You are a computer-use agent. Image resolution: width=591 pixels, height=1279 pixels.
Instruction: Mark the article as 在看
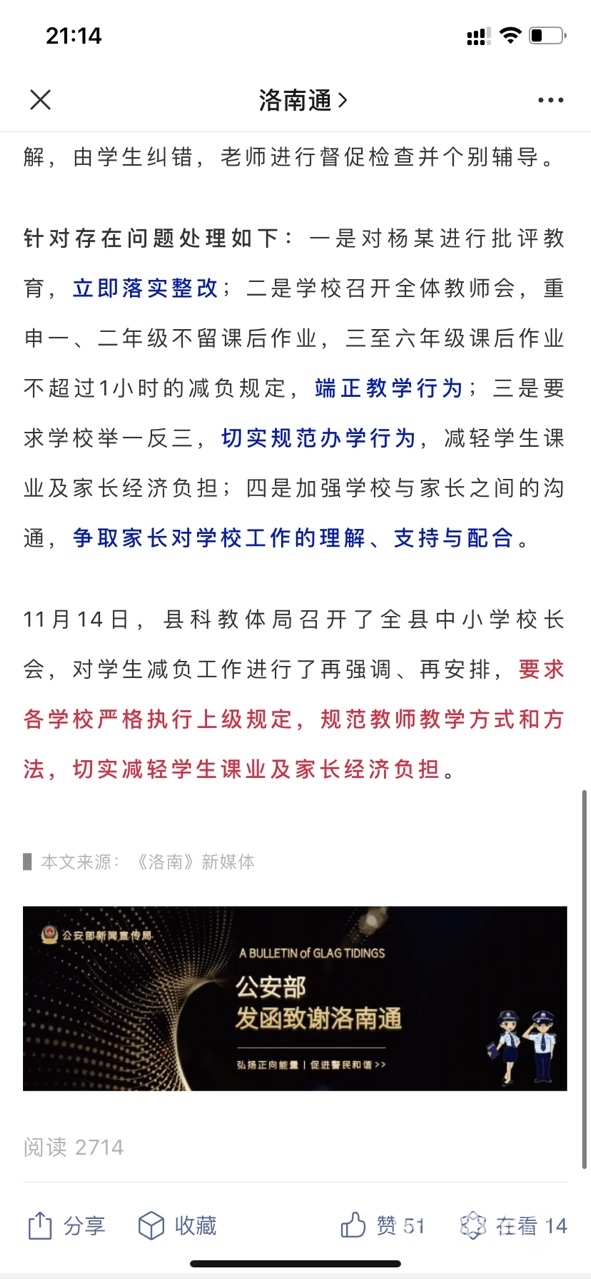pos(513,1225)
